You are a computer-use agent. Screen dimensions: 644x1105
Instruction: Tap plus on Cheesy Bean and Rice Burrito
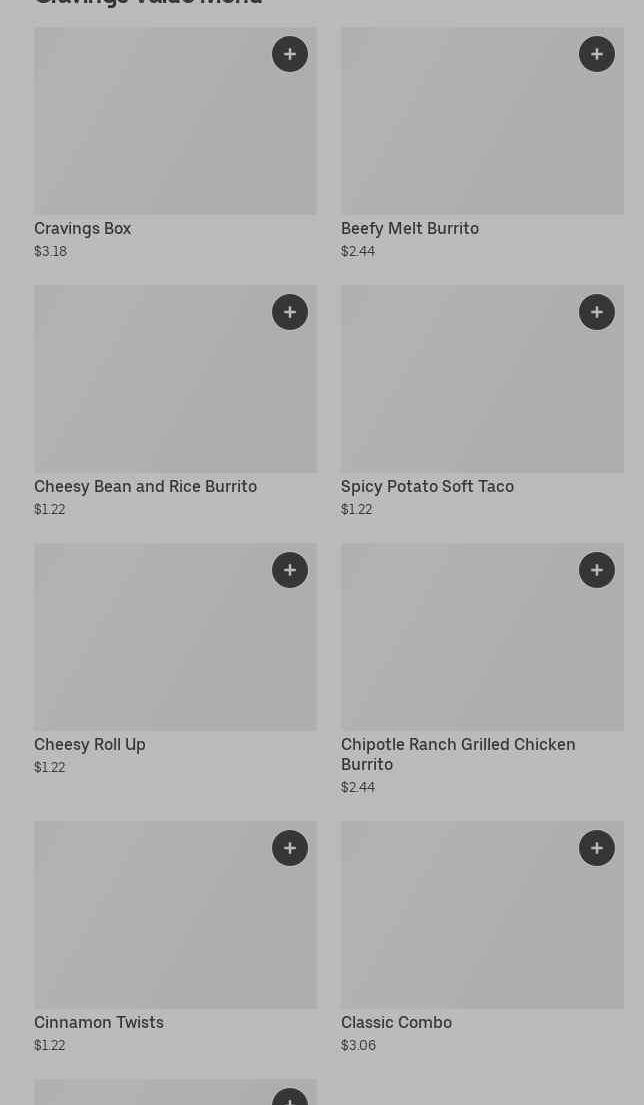(290, 312)
